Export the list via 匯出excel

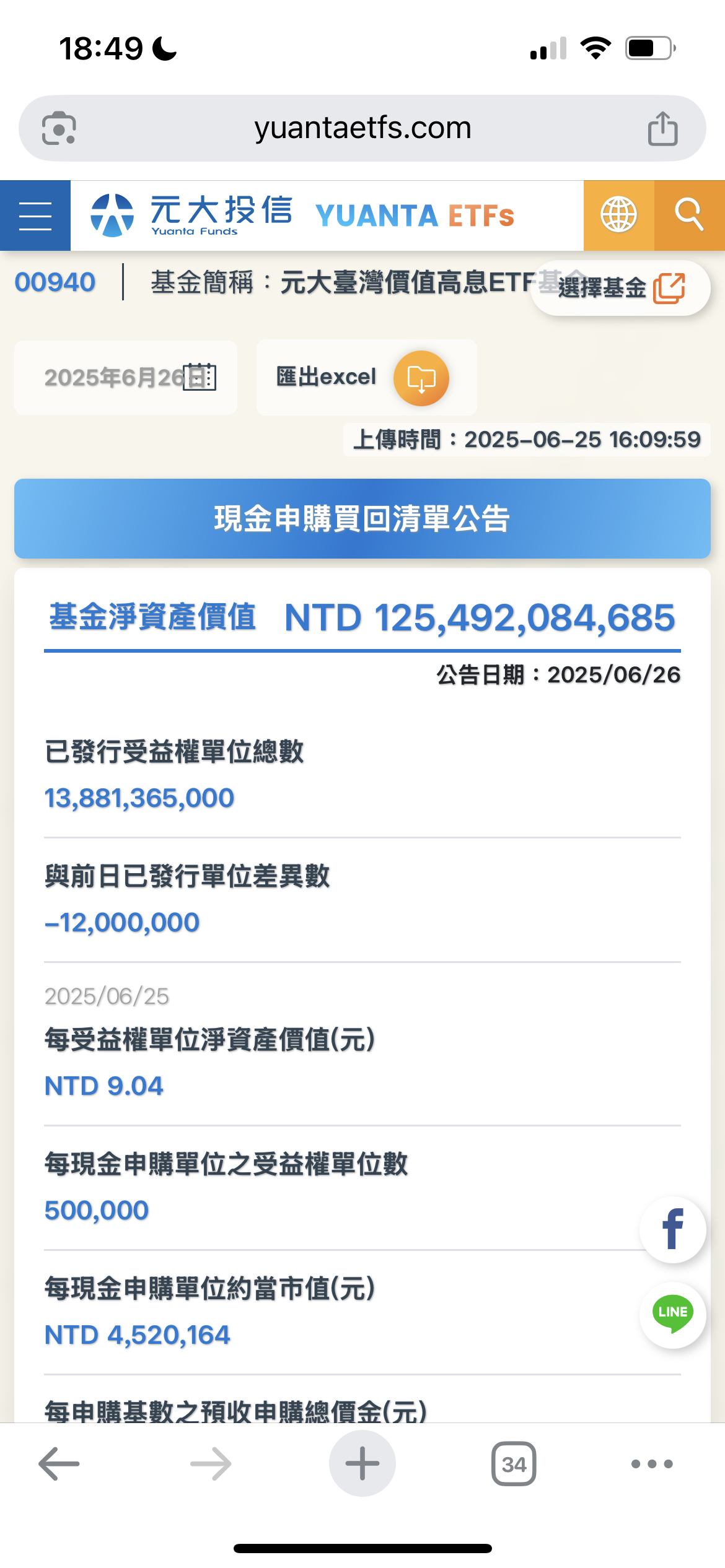click(x=366, y=377)
